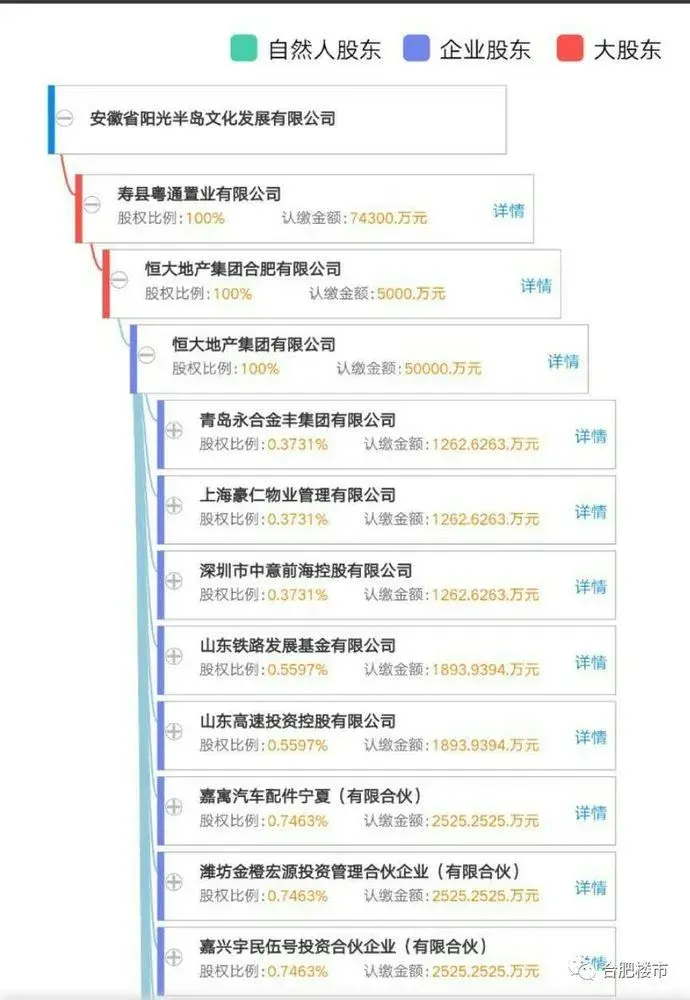Open 详情 for 恒大地产集团有限公司

click(562, 361)
